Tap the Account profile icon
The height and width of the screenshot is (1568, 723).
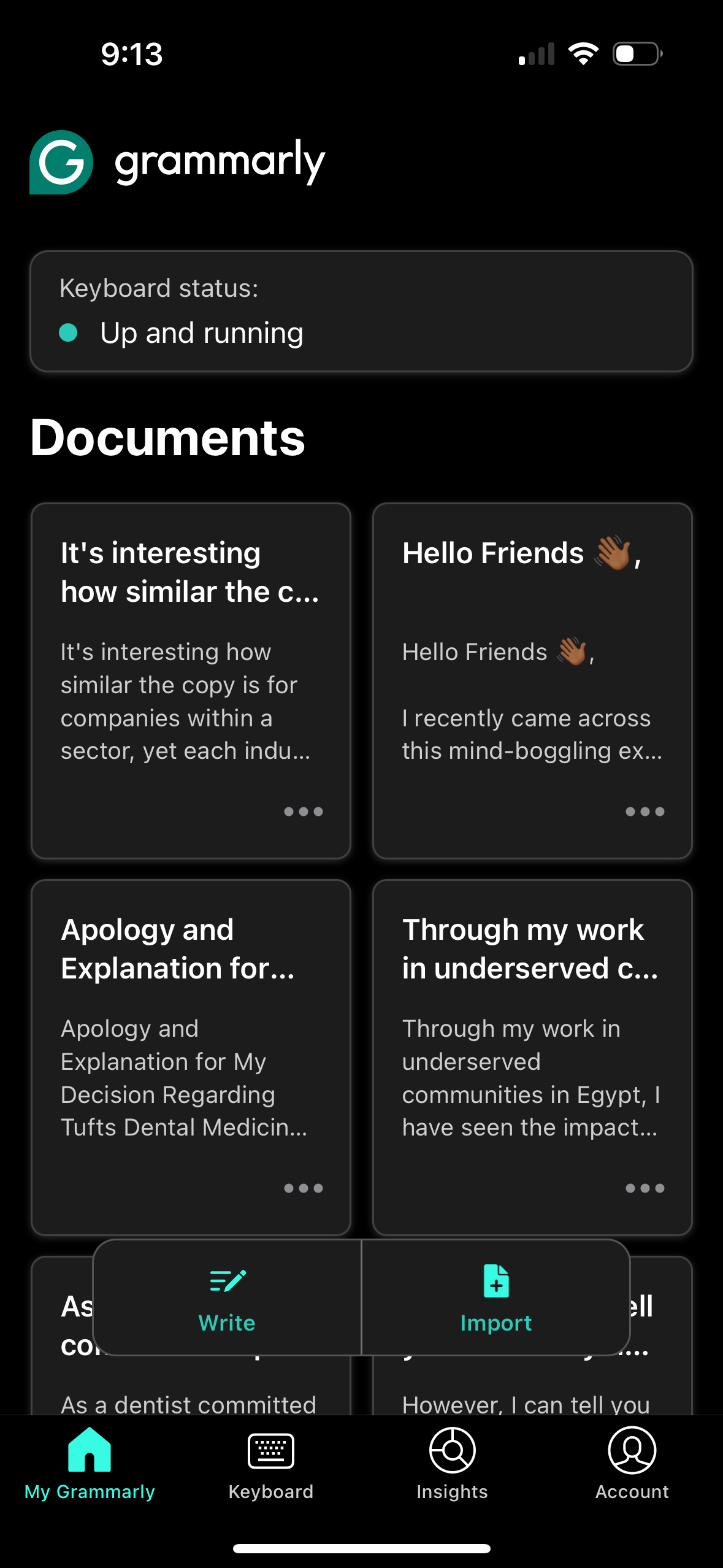[632, 1451]
